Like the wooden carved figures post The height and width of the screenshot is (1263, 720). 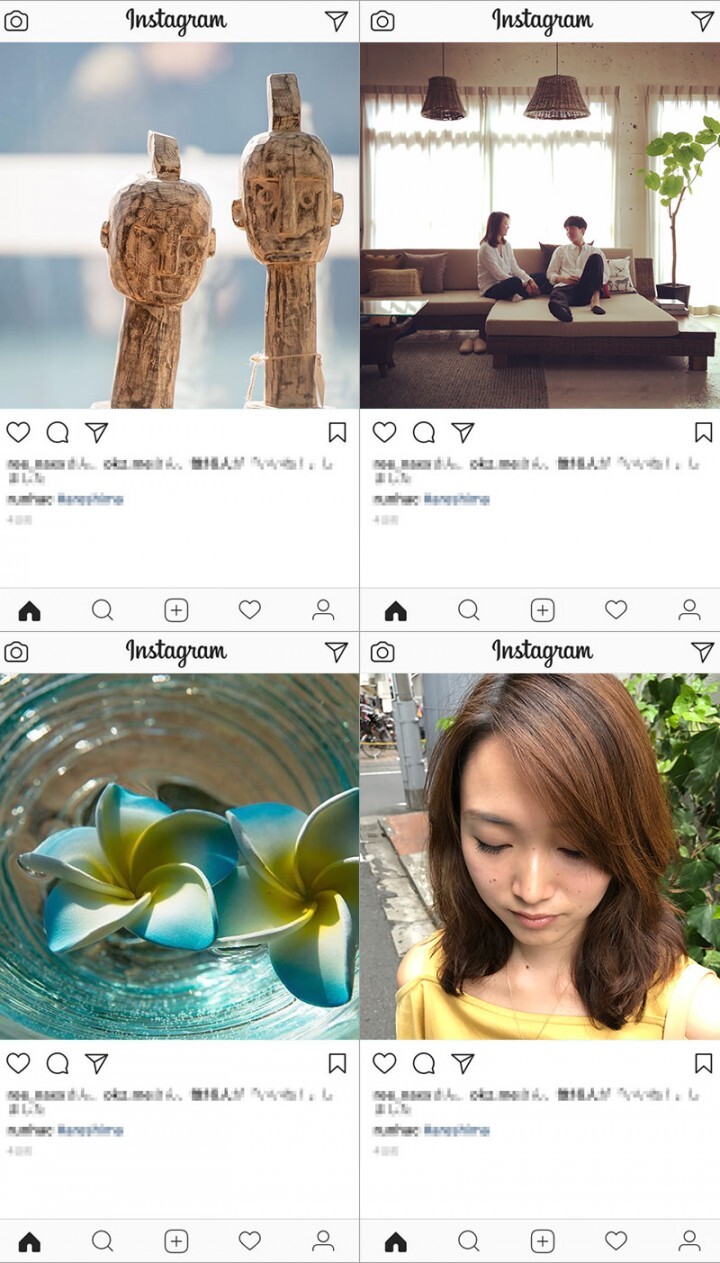(x=19, y=432)
